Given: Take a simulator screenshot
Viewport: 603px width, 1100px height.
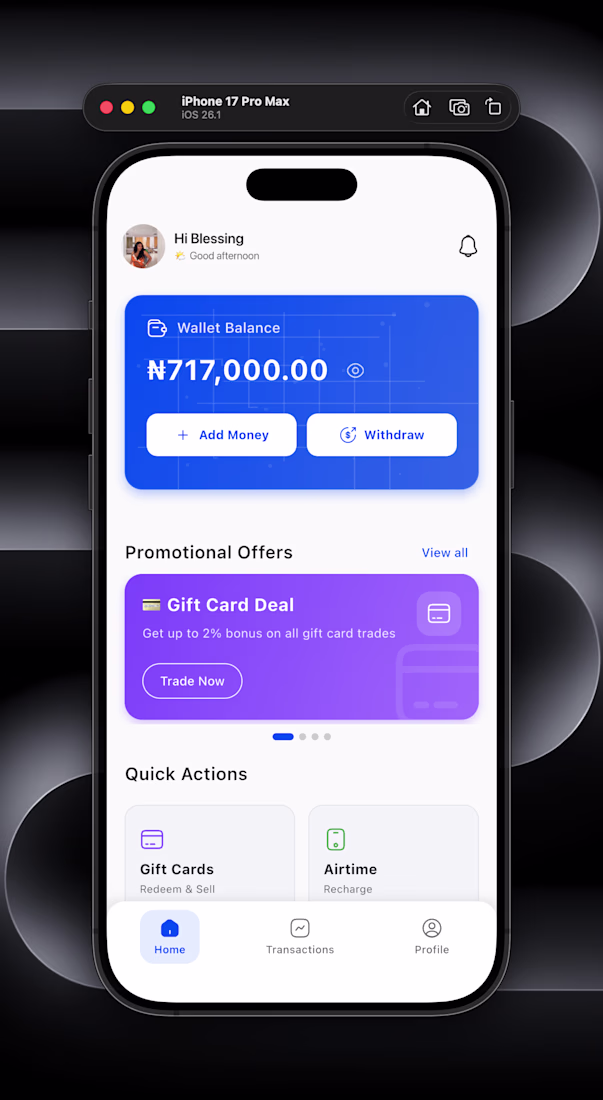Looking at the screenshot, I should 459,108.
